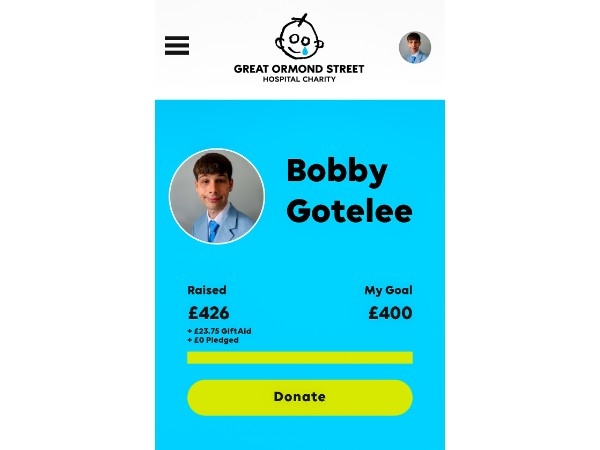This screenshot has width=600, height=450.
Task: Go to Great Ormond Street charity home
Action: click(x=299, y=48)
